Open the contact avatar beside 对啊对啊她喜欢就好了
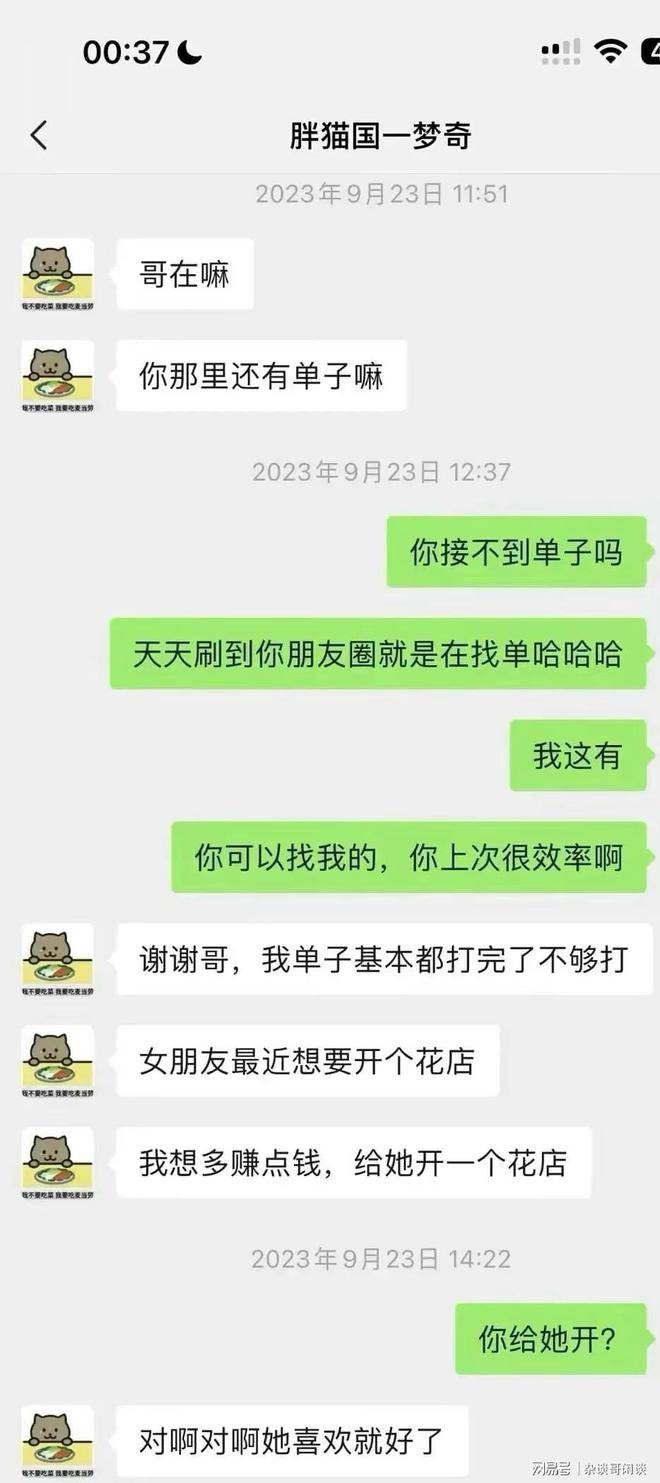Viewport: 660px width, 1483px height. (x=58, y=1441)
